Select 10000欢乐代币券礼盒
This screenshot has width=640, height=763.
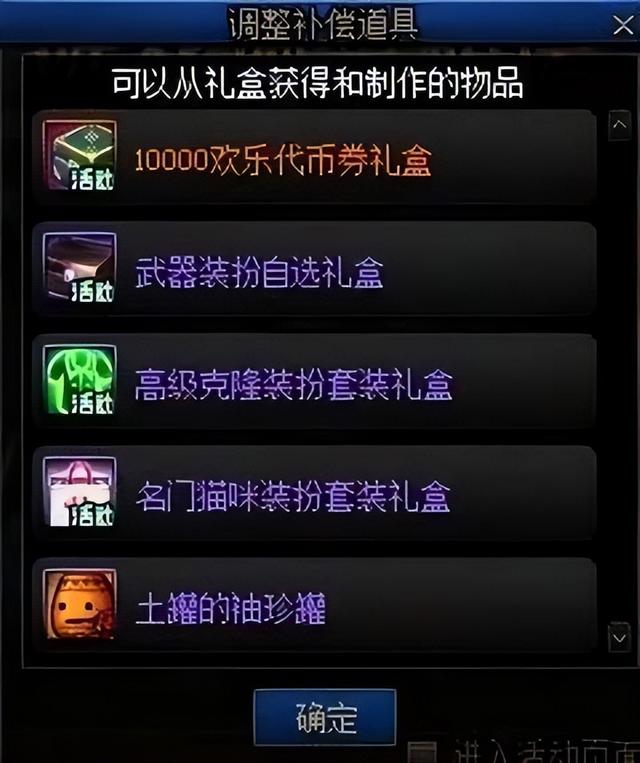pyautogui.click(x=315, y=159)
